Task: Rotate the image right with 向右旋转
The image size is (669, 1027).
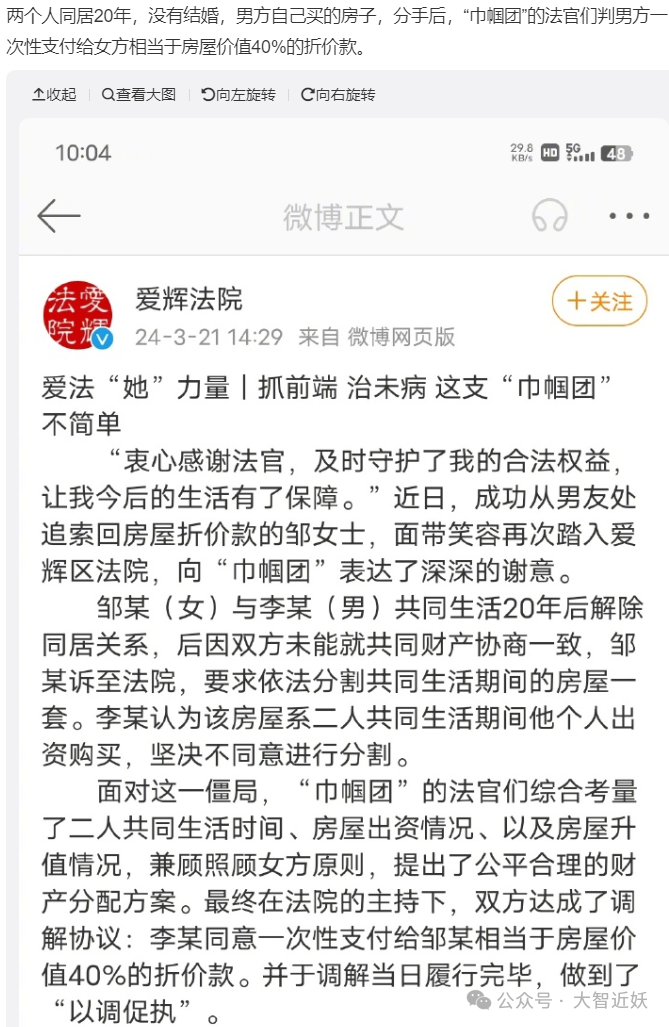Action: [338, 94]
